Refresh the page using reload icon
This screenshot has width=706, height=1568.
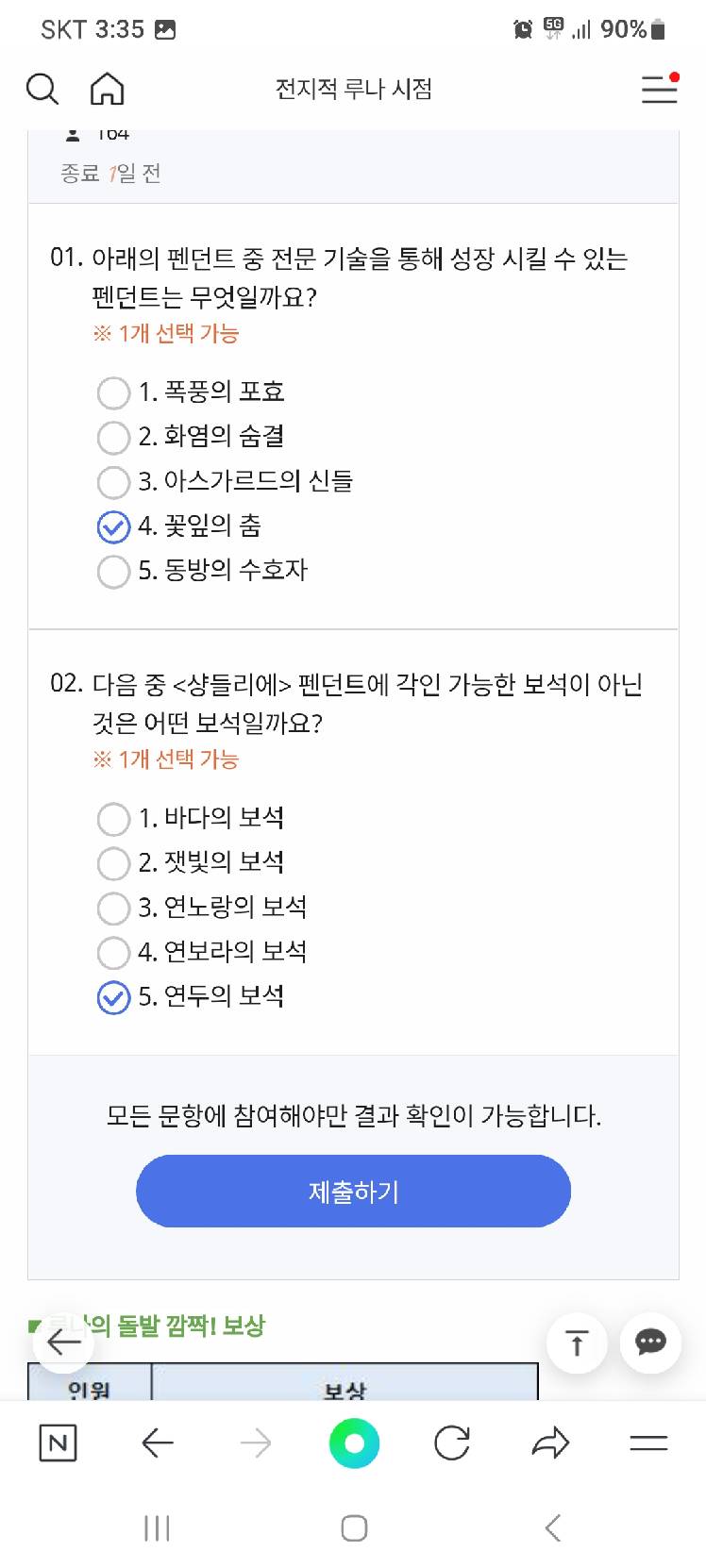pyautogui.click(x=452, y=1443)
